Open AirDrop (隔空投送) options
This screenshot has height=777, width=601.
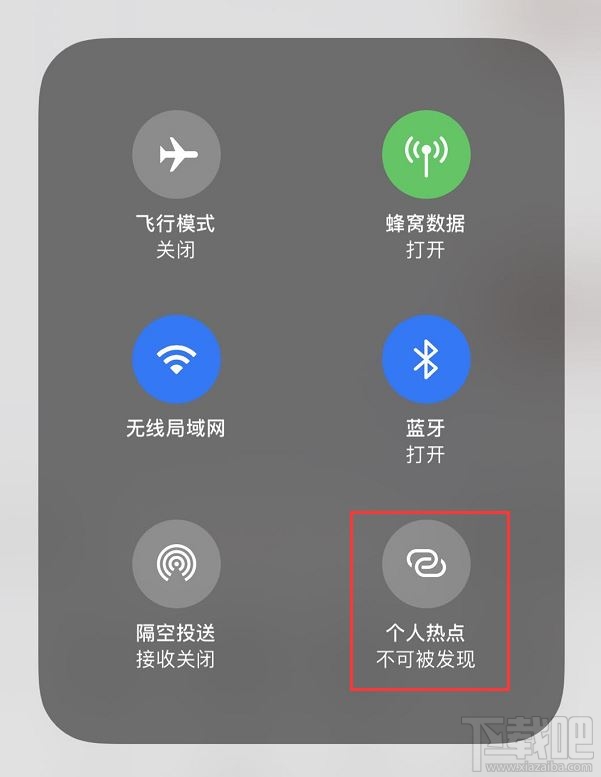pos(176,565)
